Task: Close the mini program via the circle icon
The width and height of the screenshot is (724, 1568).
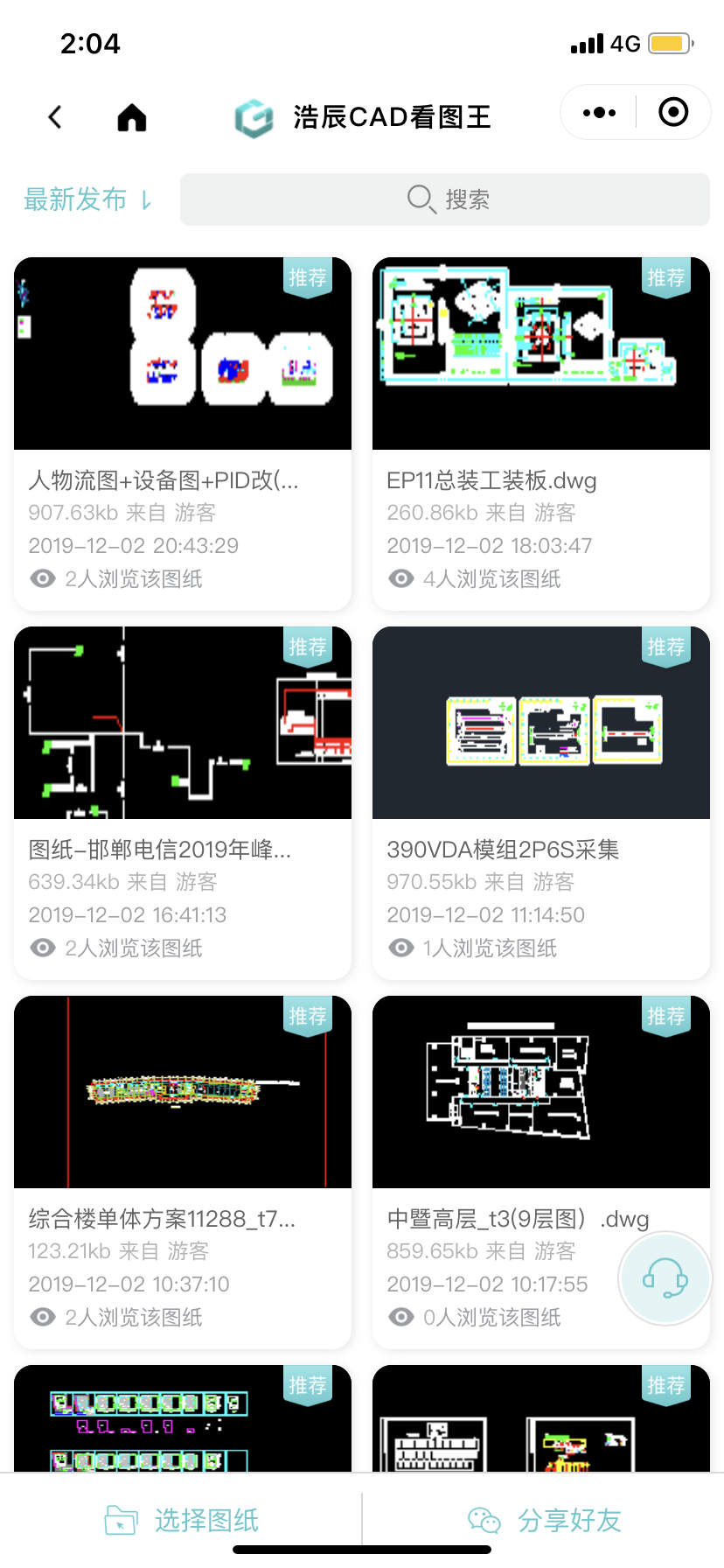Action: tap(673, 112)
